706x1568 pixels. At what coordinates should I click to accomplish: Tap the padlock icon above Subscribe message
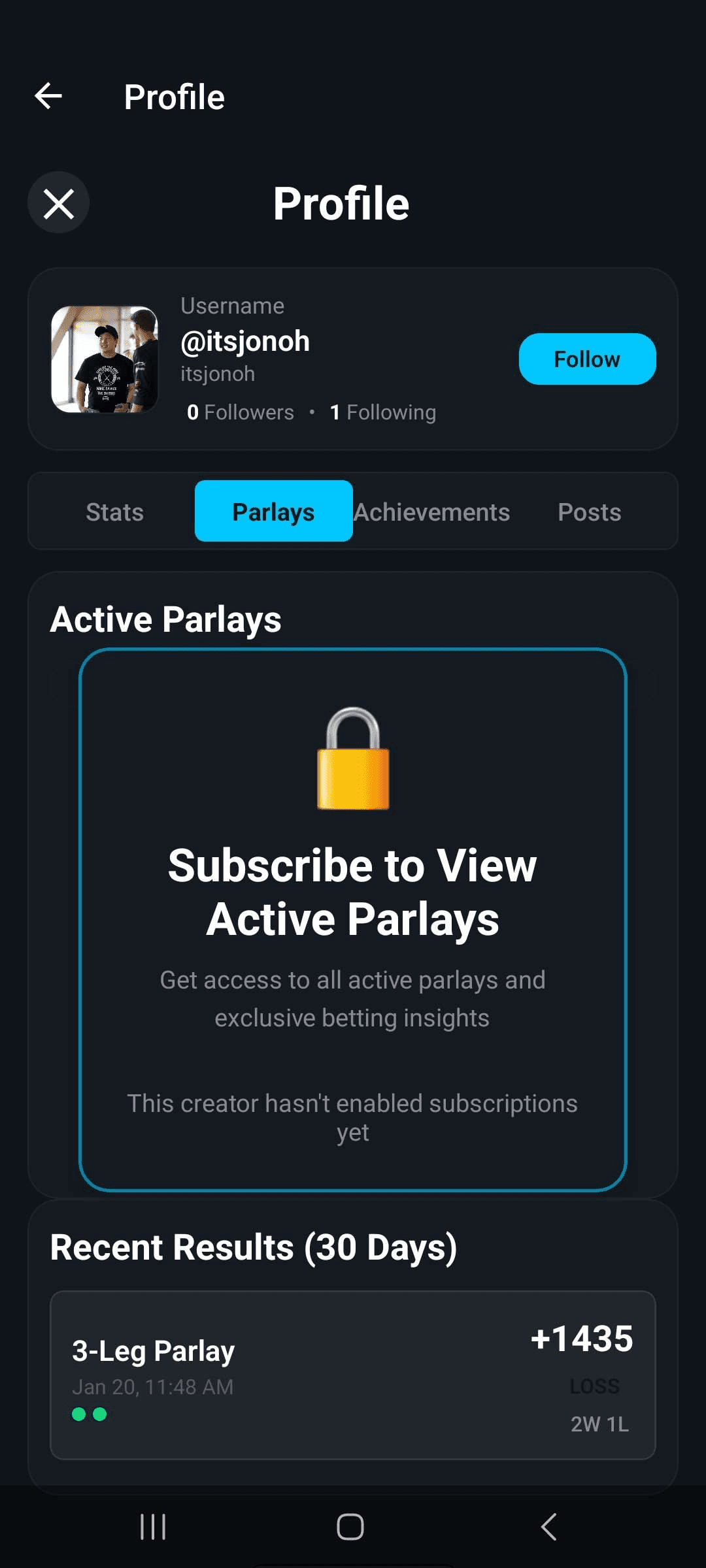(353, 761)
